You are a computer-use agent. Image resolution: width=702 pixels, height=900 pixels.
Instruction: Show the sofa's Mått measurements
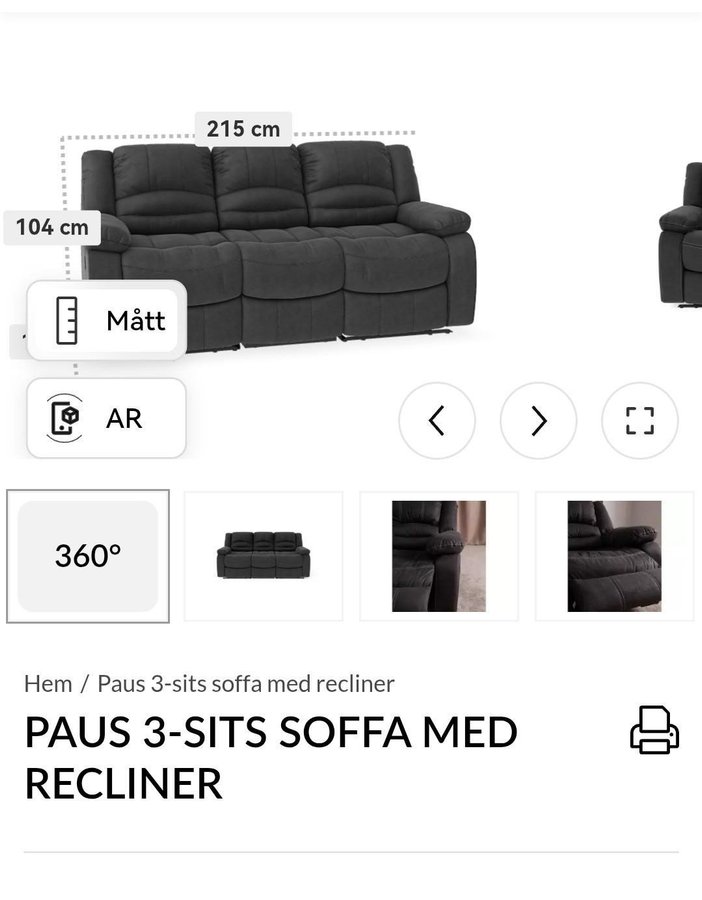pos(107,321)
